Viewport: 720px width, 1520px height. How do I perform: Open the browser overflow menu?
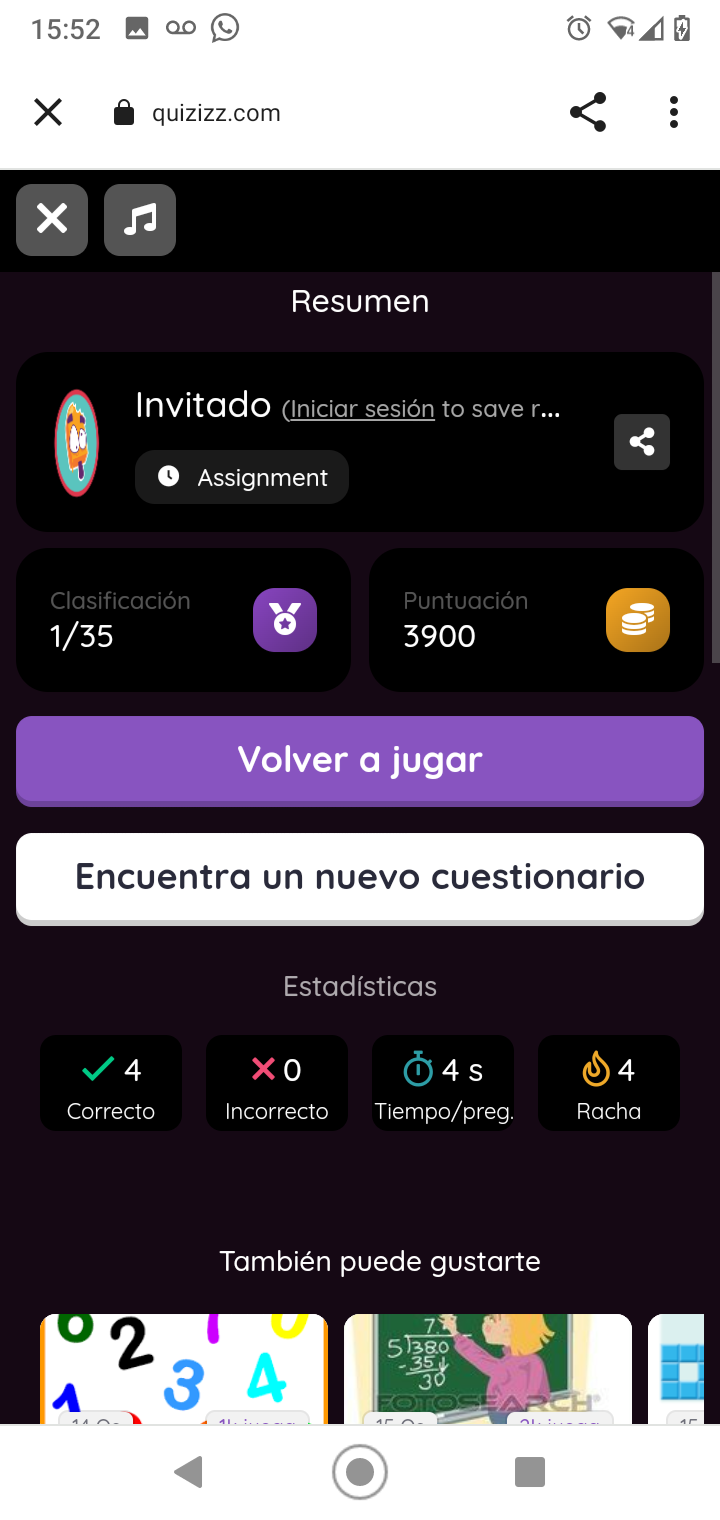(x=674, y=113)
